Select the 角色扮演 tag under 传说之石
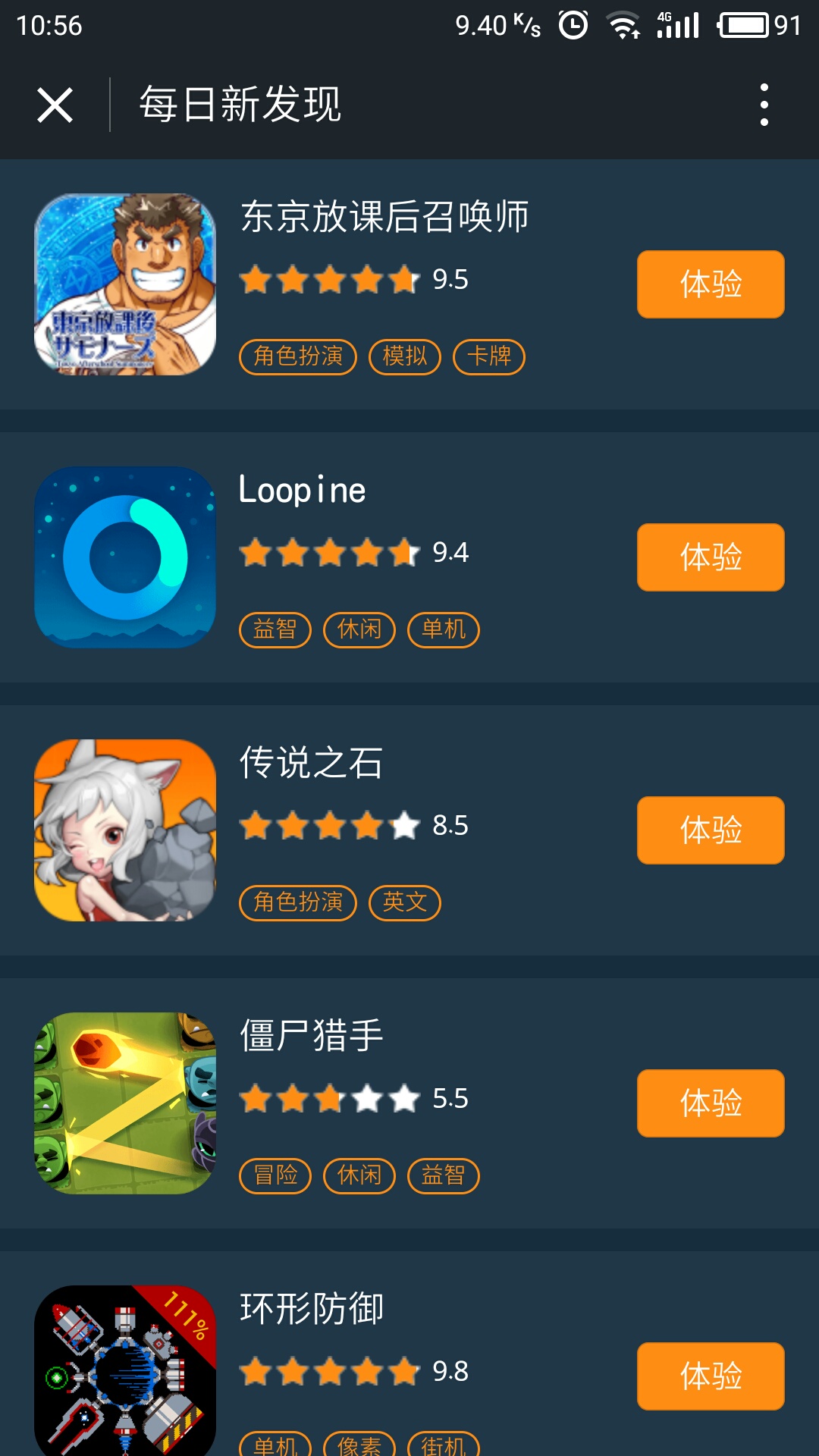The image size is (819, 1456). coord(297,902)
